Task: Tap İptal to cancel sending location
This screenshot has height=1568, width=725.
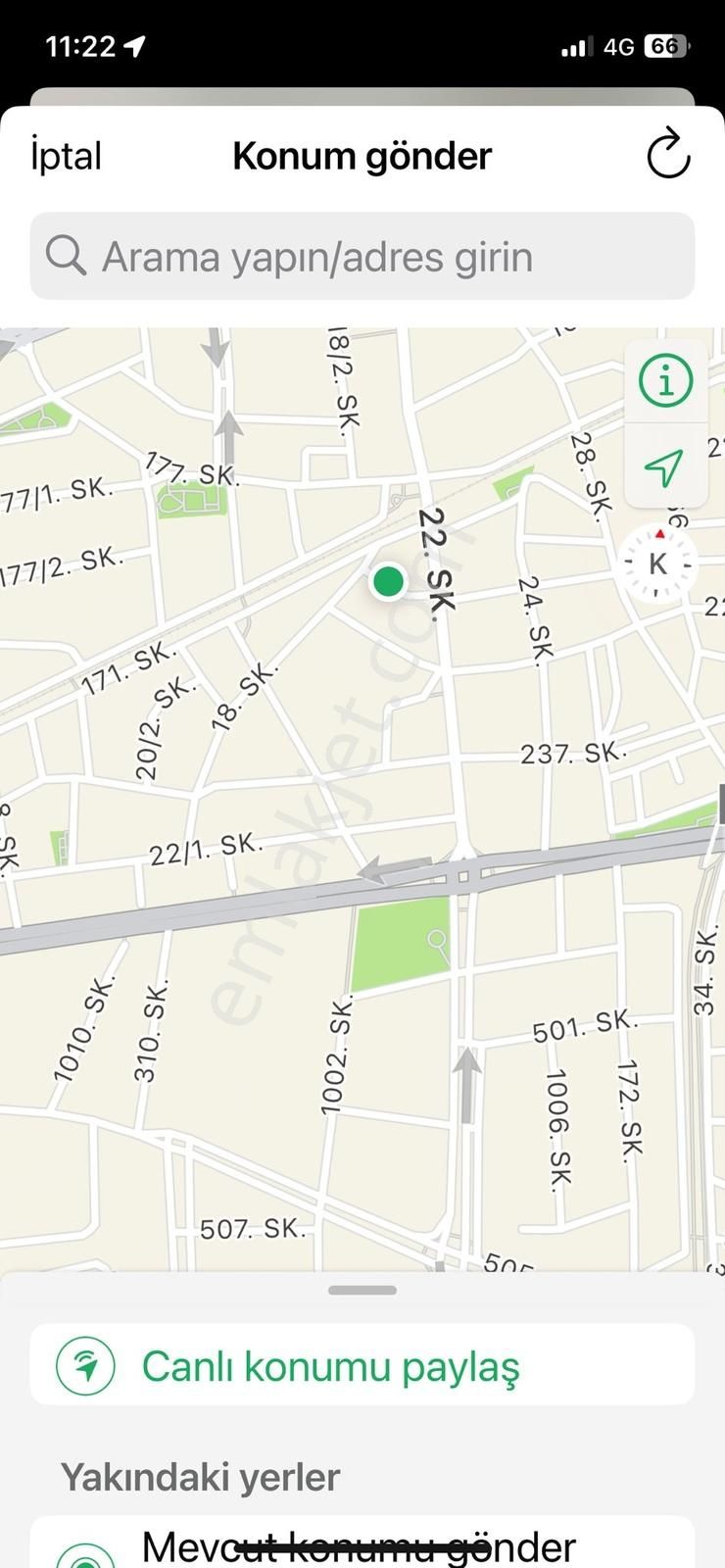Action: 66,156
